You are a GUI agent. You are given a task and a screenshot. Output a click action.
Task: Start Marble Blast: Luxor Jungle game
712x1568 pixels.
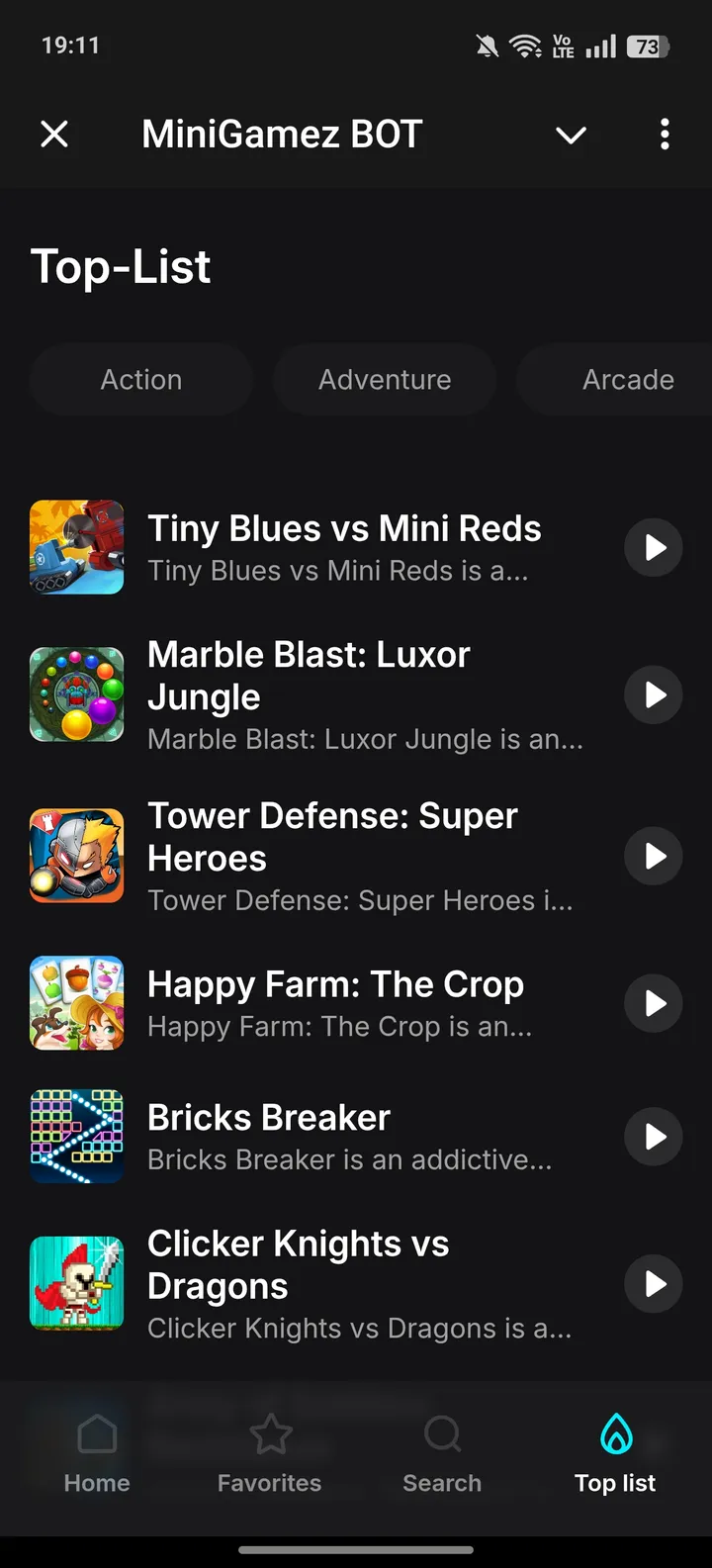(654, 694)
